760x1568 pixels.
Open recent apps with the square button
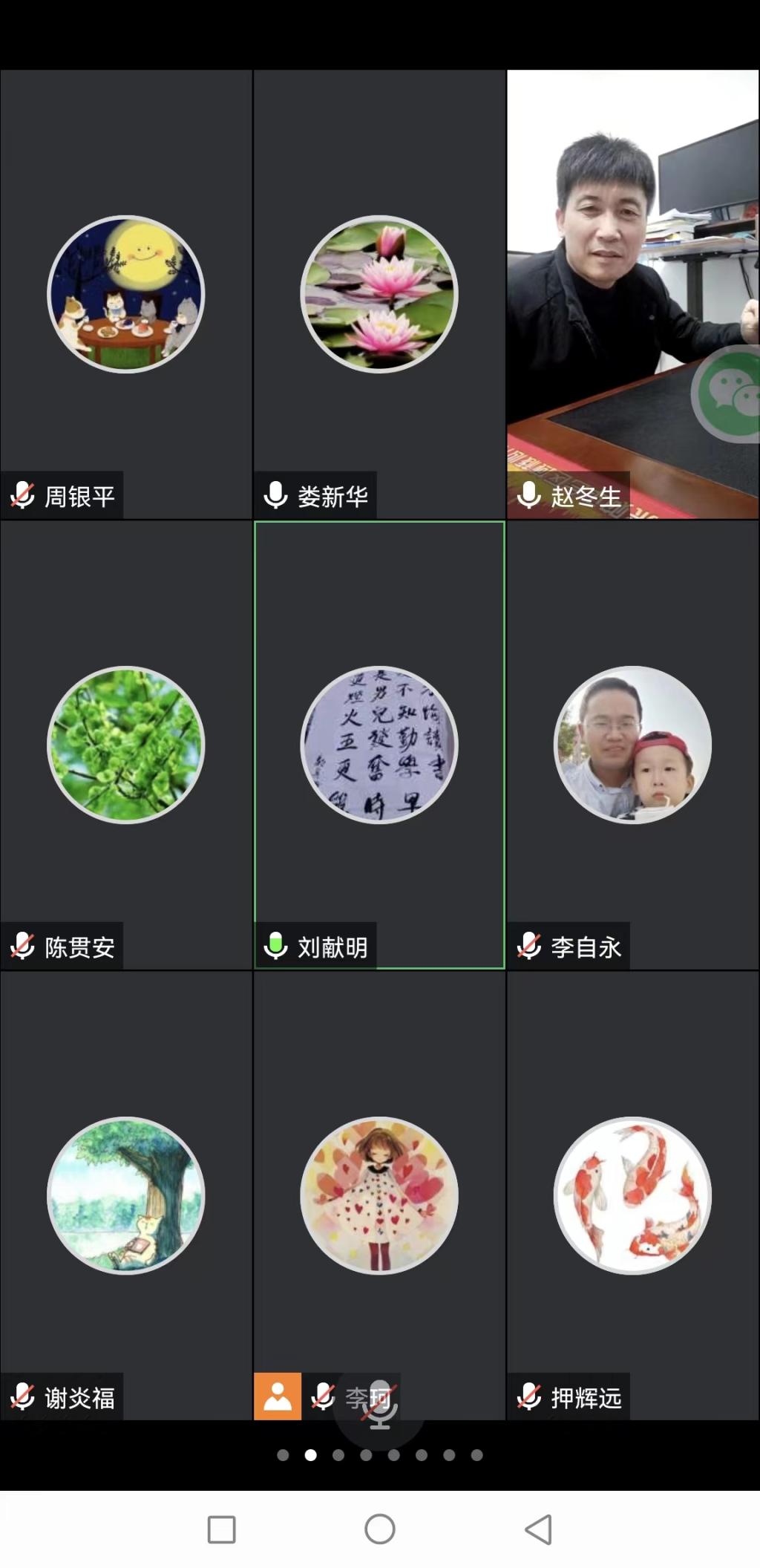(x=221, y=1529)
